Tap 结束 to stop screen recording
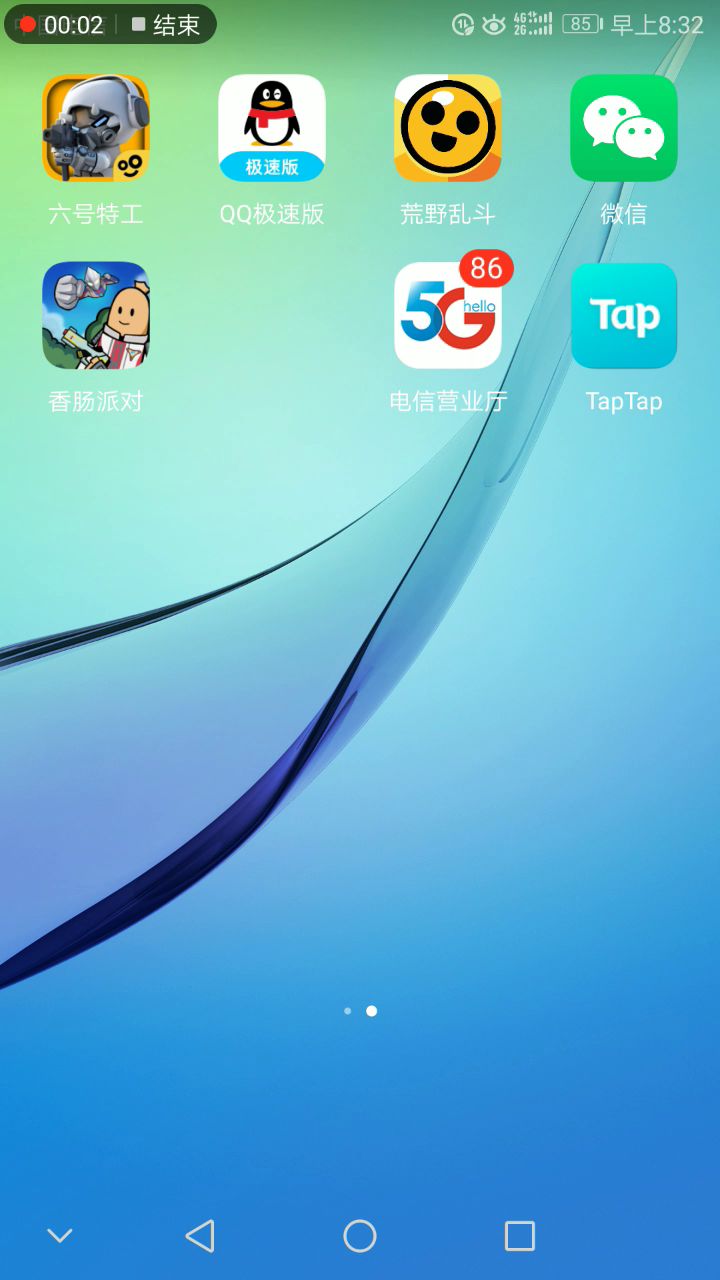The width and height of the screenshot is (720, 1280). pyautogui.click(x=166, y=25)
